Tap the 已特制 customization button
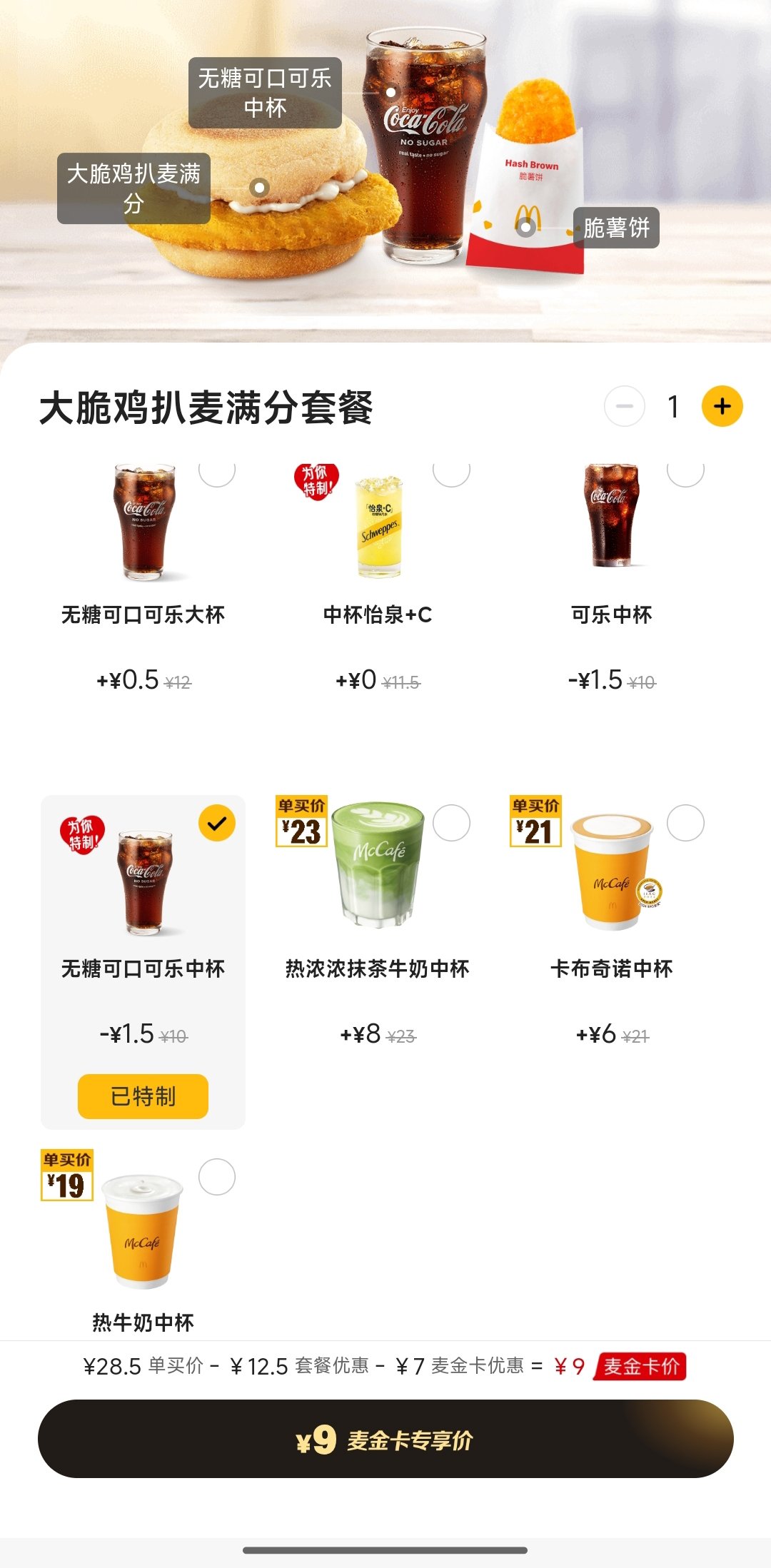The image size is (771, 1568). pos(143,1096)
